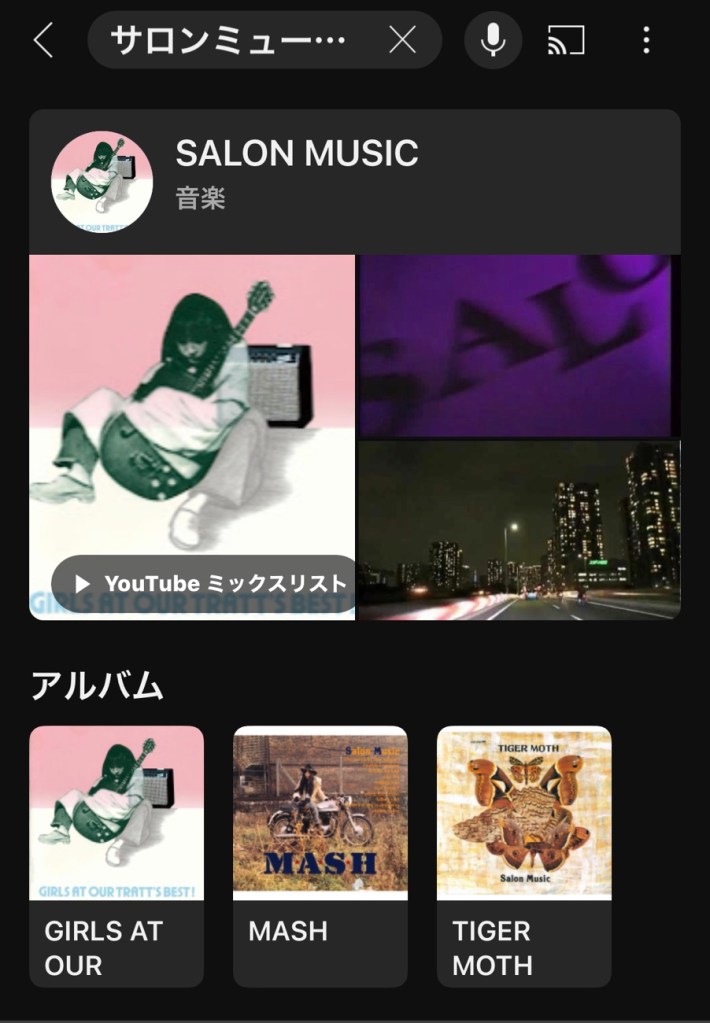Open the MASH album

tap(320, 855)
